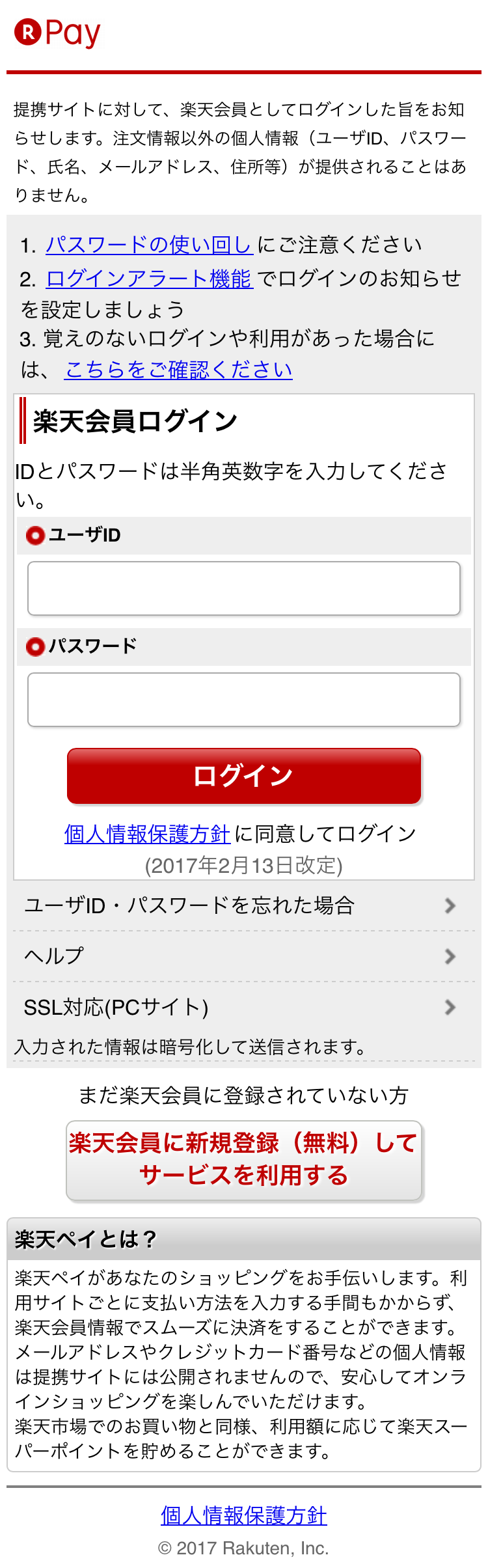Focus the パスワード input field
The width and height of the screenshot is (488, 1568).
[244, 700]
